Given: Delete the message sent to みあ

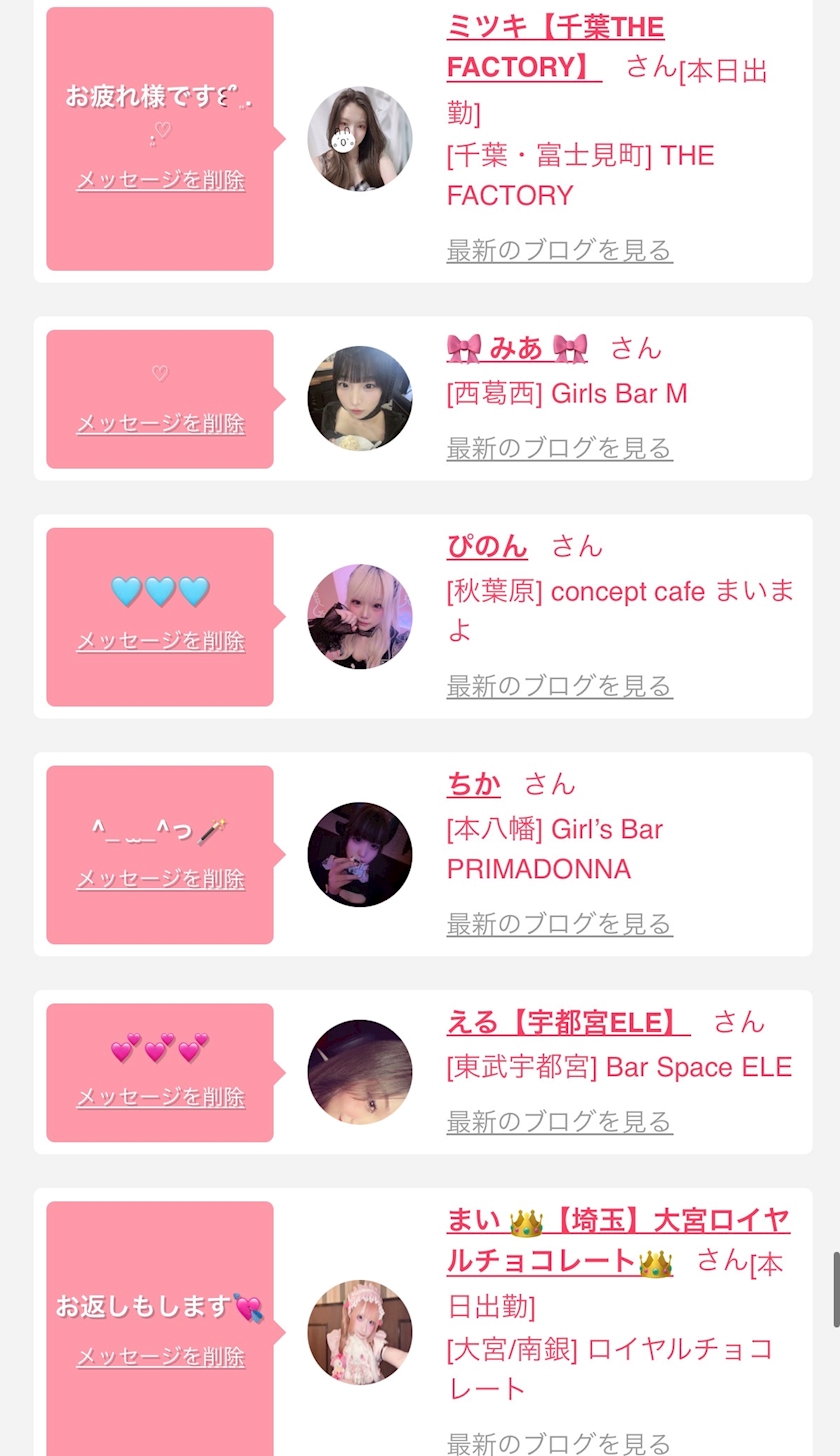Looking at the screenshot, I should click(x=161, y=423).
